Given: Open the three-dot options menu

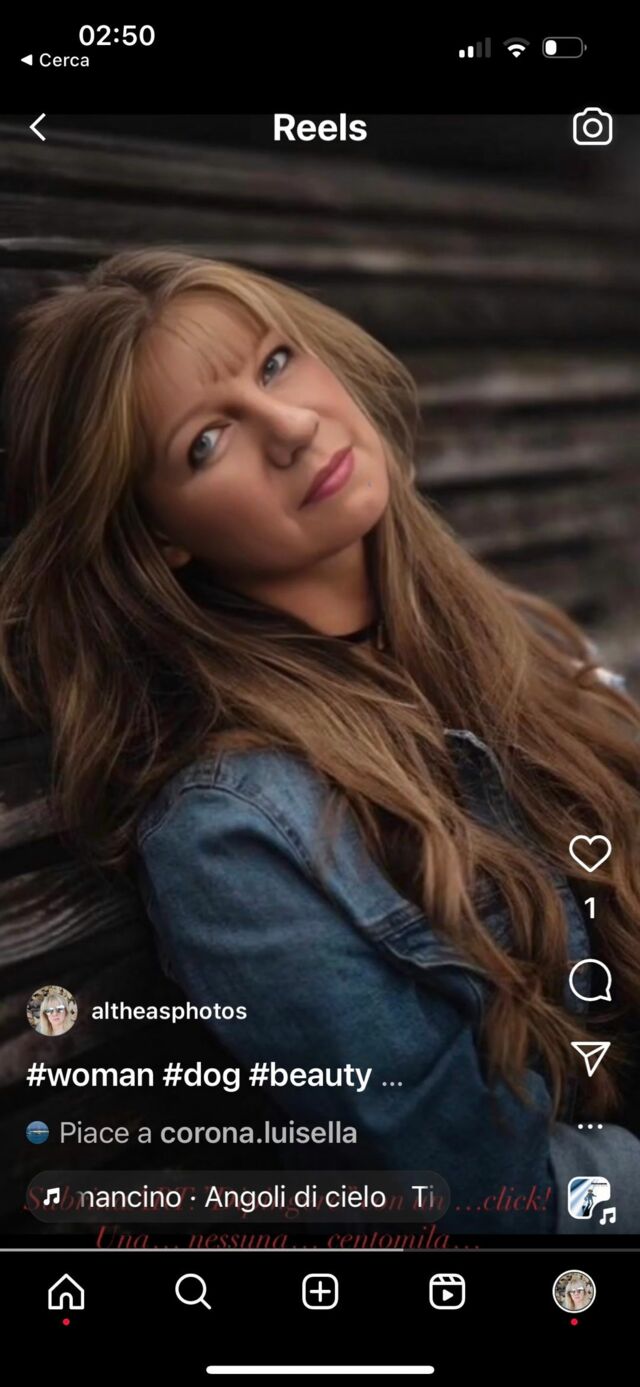Looking at the screenshot, I should (x=590, y=1126).
